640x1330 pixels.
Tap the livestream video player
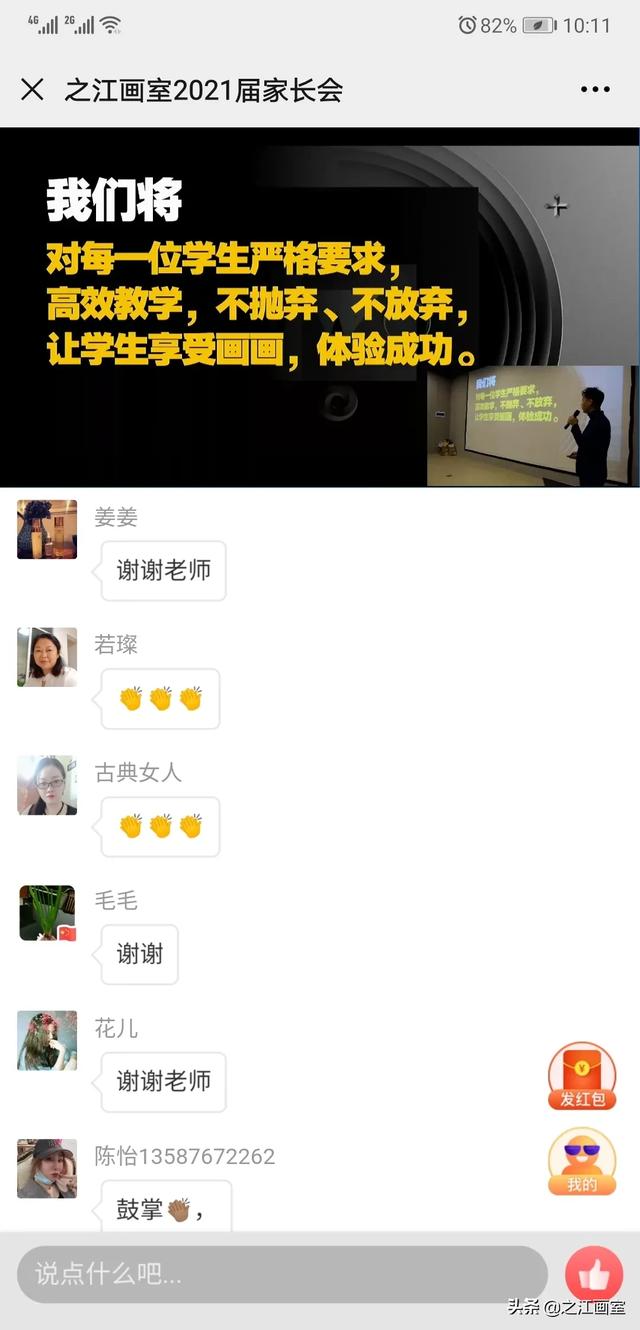click(320, 307)
